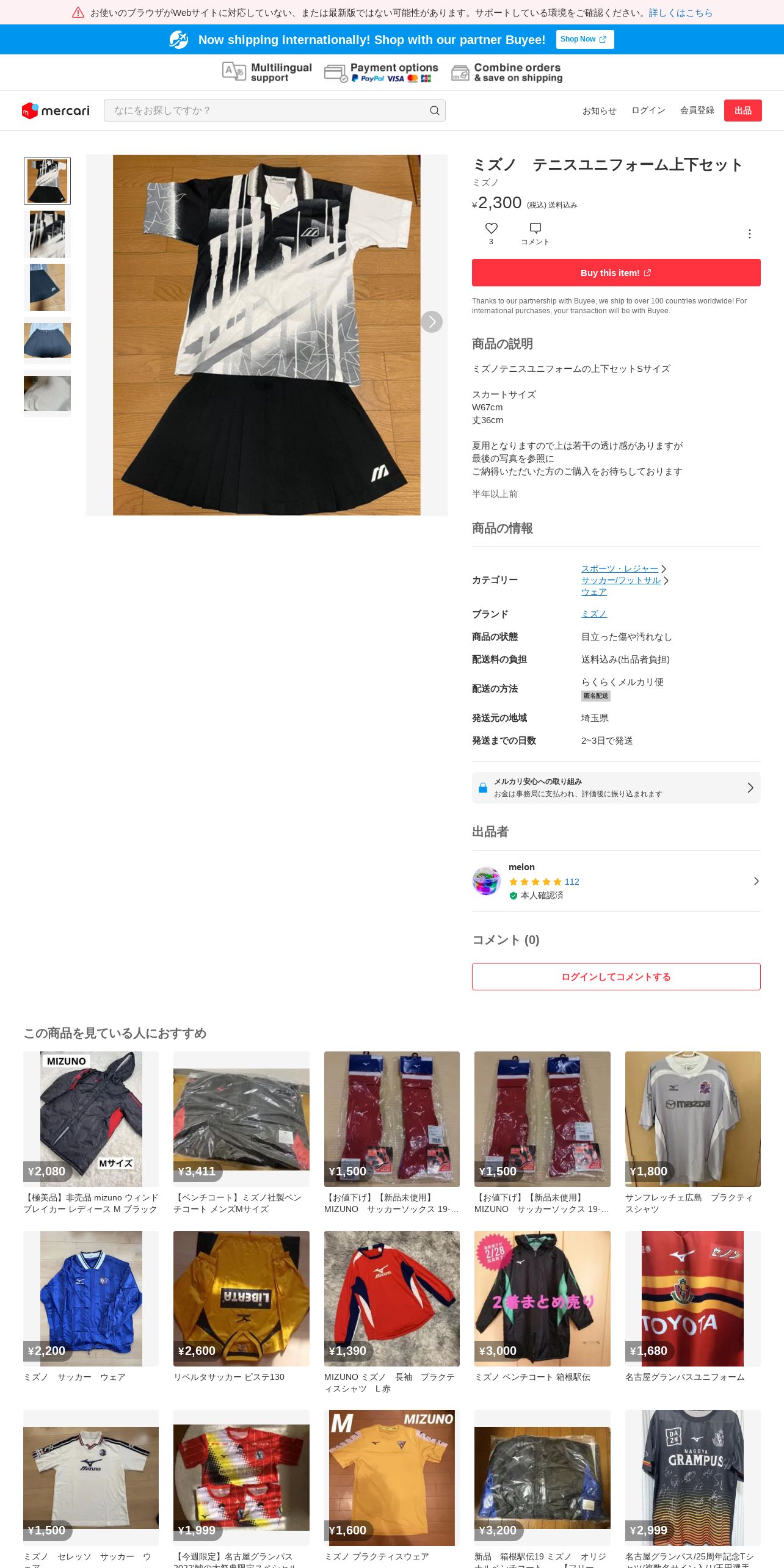
Task: Tap the search box in the header
Action: click(269, 111)
